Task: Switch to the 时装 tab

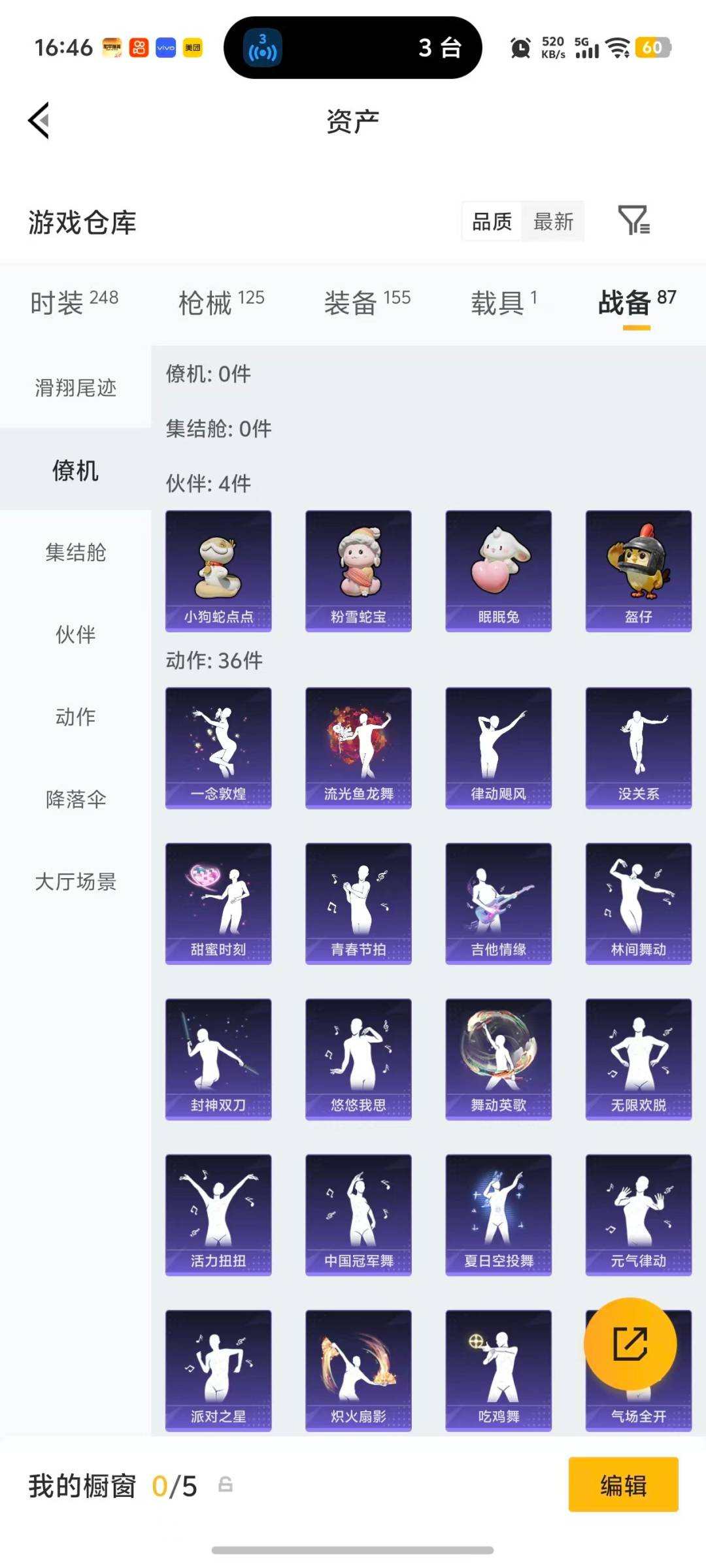Action: [59, 302]
